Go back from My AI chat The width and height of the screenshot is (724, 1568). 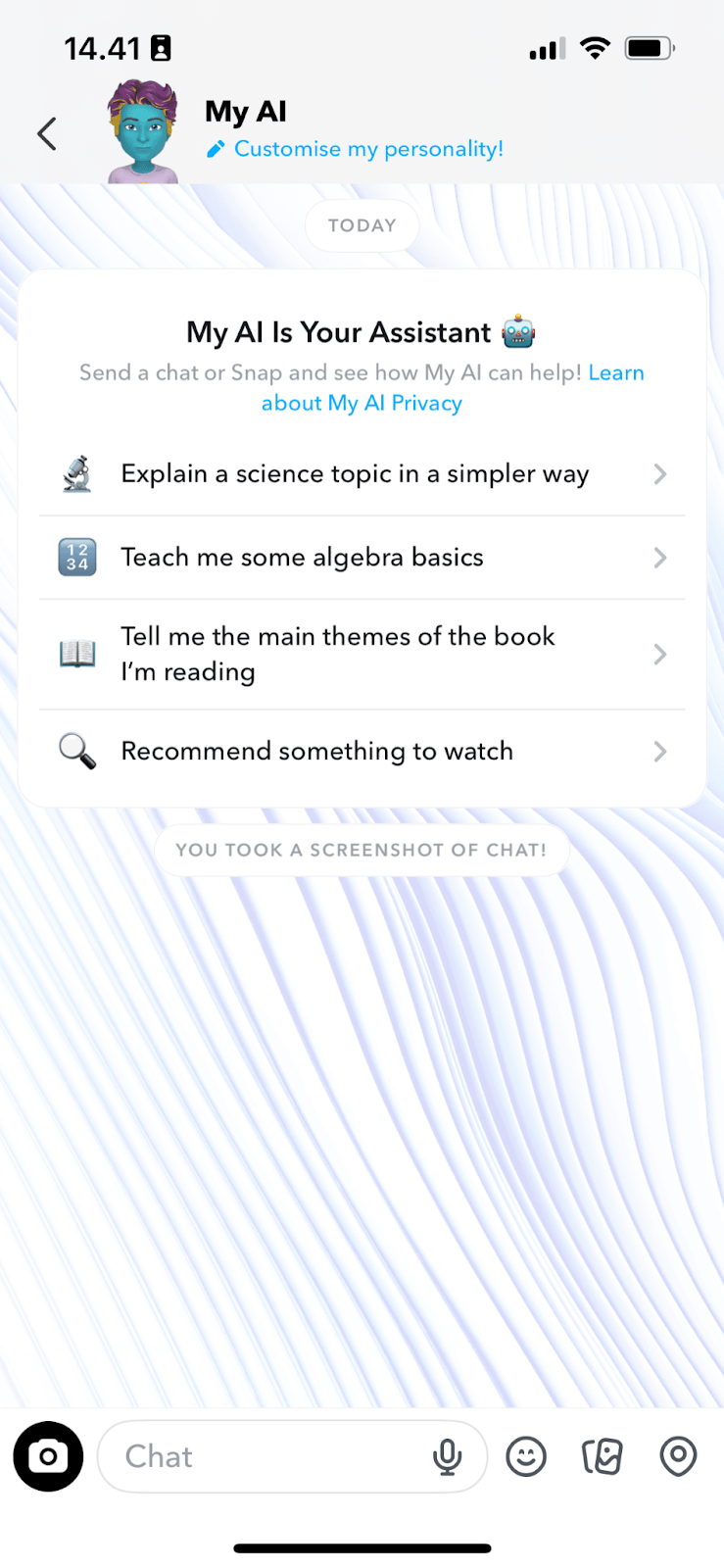(47, 134)
